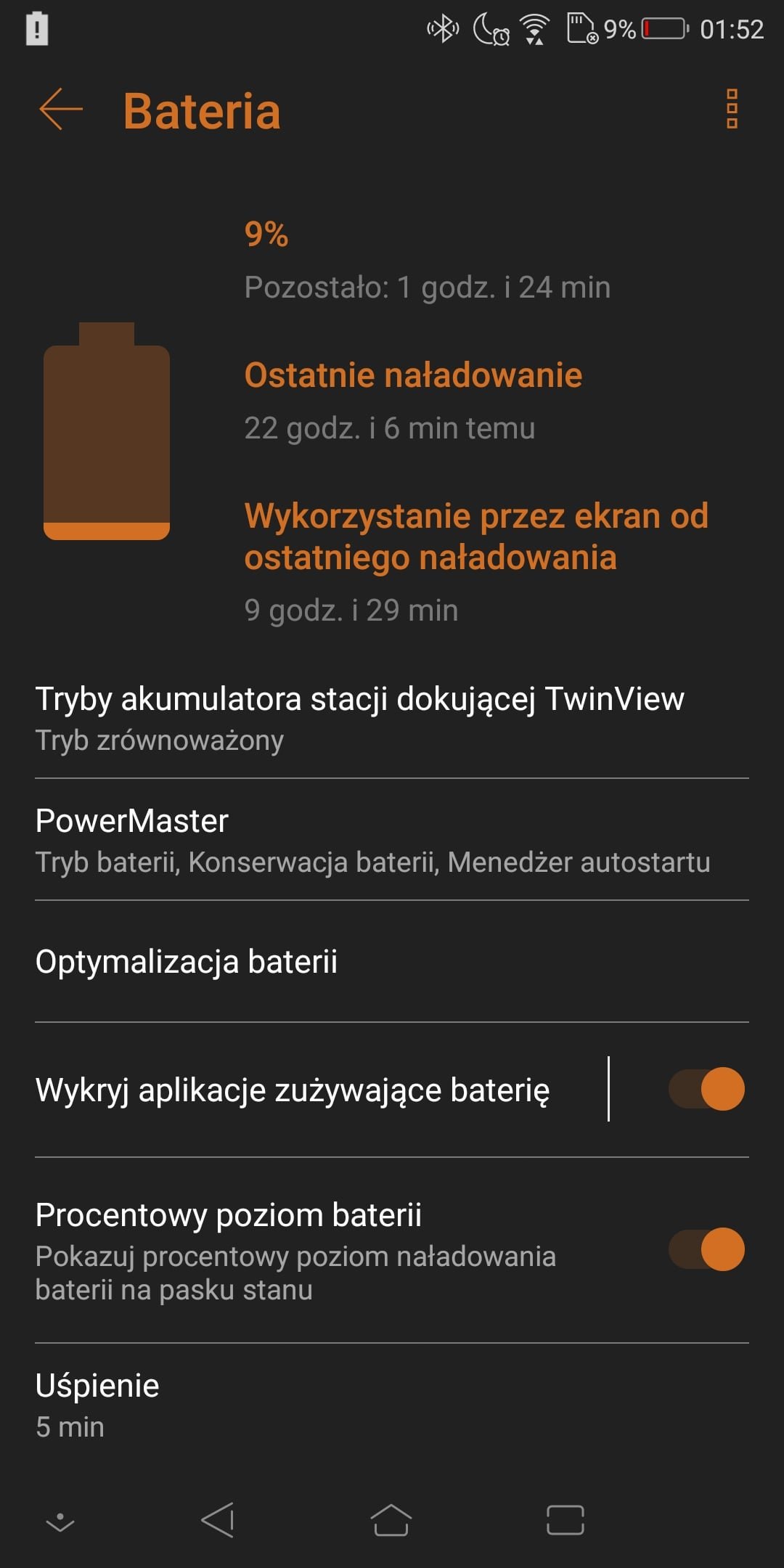Screen dimensions: 784x1568
Task: Open Uśpienie timeout setting
Action: [392, 1406]
